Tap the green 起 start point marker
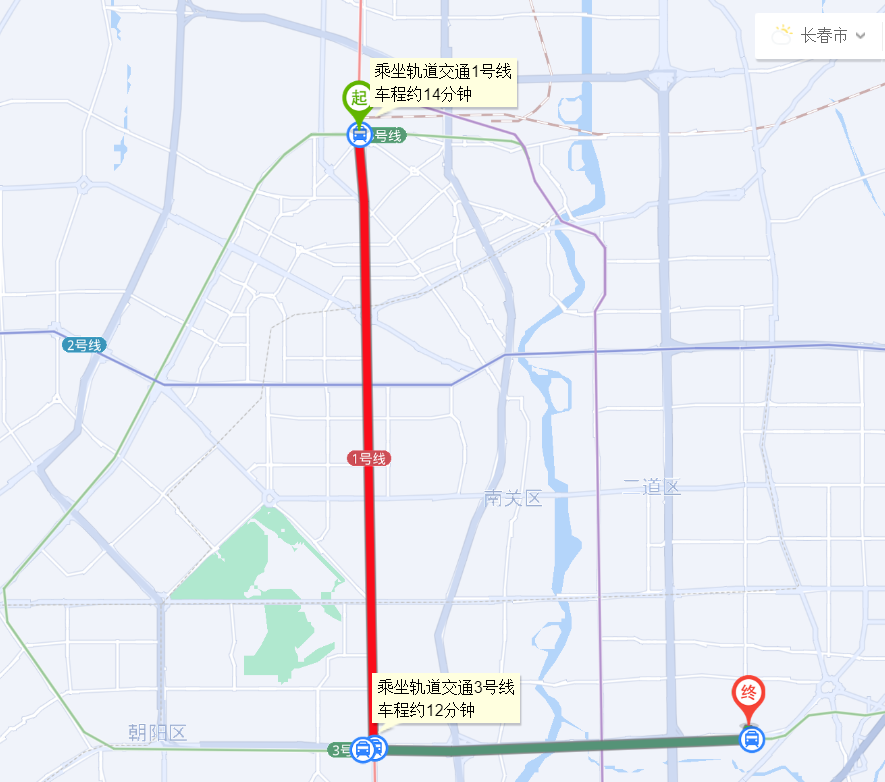The image size is (885, 782). [x=358, y=98]
